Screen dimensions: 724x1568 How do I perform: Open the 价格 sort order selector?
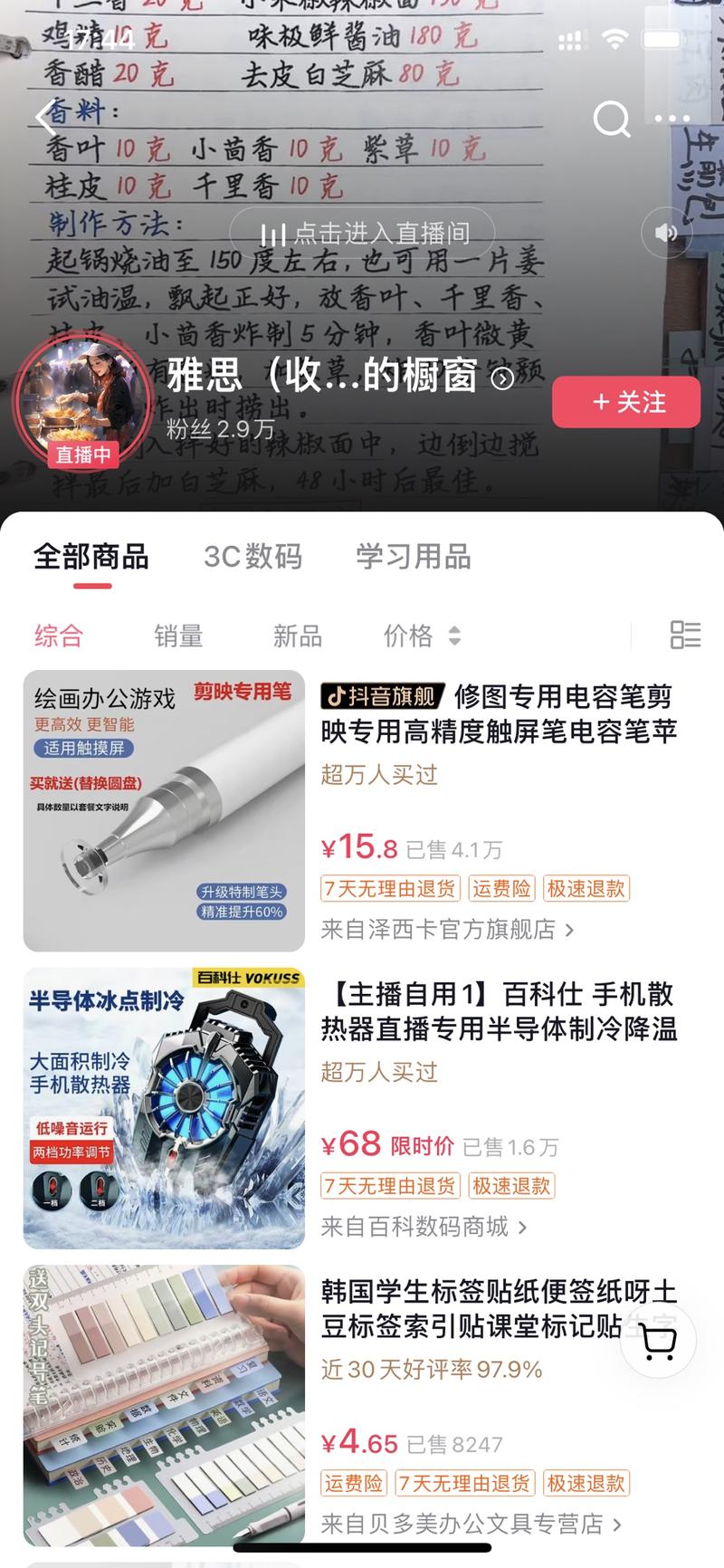(x=423, y=636)
